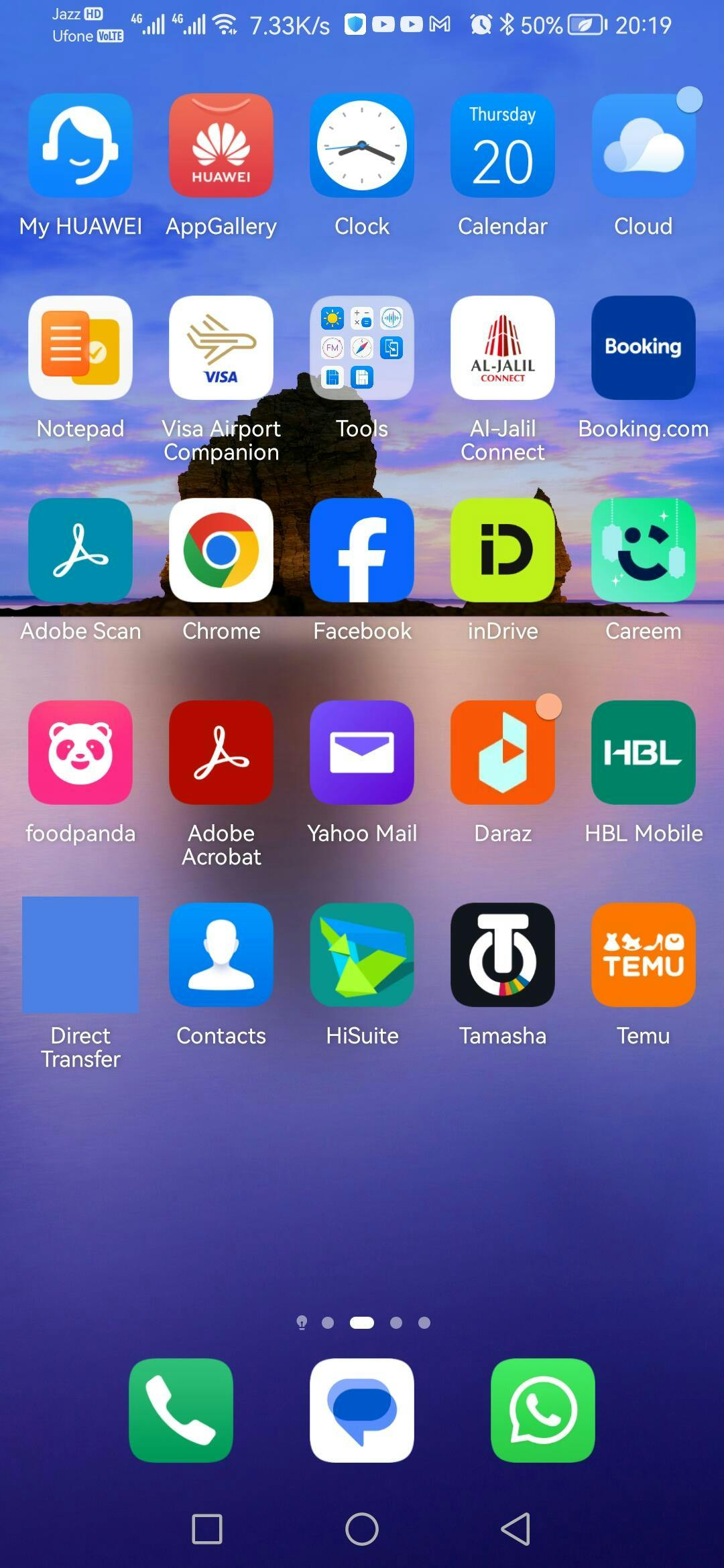Launch Visa Airport Companion
The image size is (724, 1568).
click(221, 348)
